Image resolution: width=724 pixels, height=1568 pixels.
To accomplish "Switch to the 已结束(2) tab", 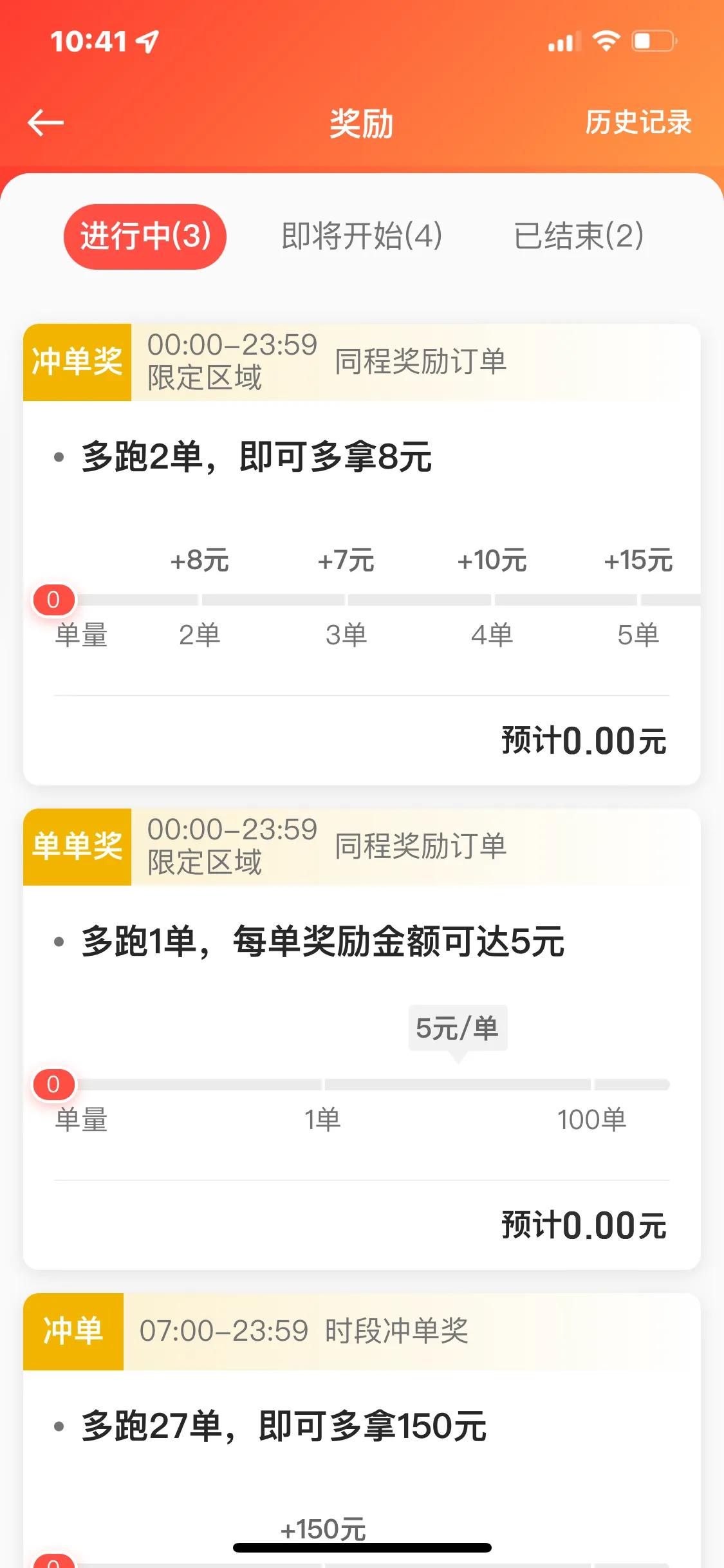I will tap(579, 237).
